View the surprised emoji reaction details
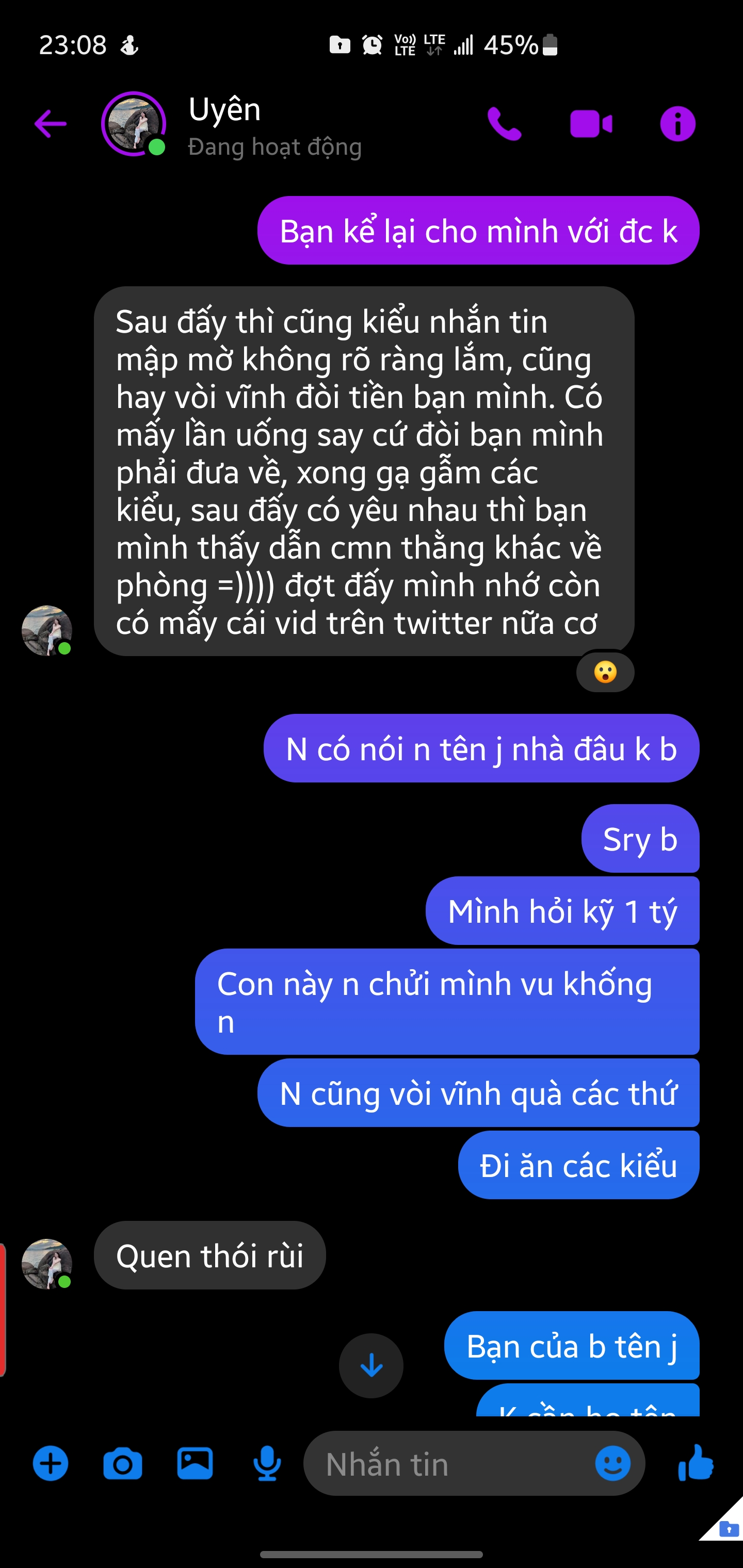The height and width of the screenshot is (1568, 743). point(605,673)
